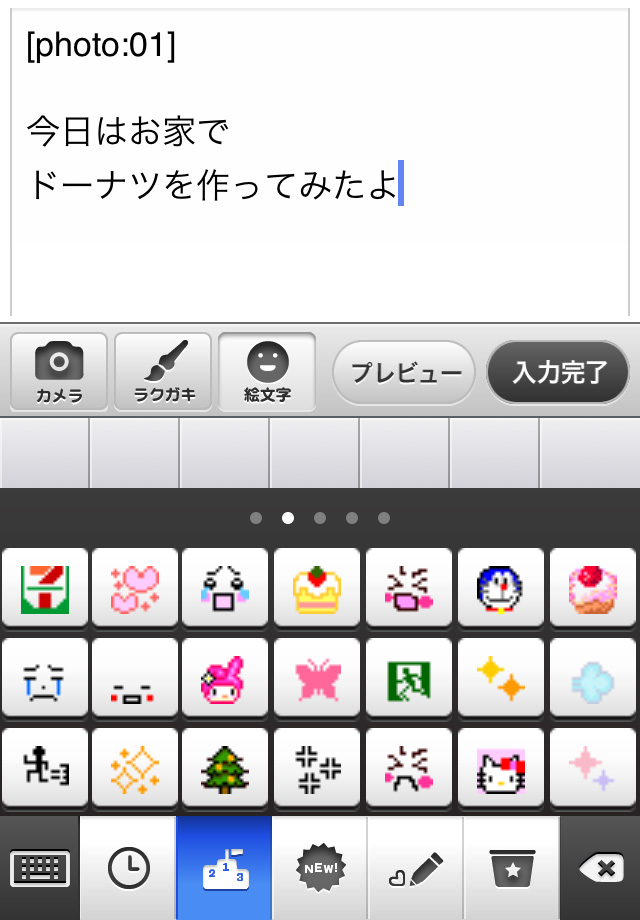Delete the last character with backspace
This screenshot has height=920, width=640.
click(x=600, y=868)
